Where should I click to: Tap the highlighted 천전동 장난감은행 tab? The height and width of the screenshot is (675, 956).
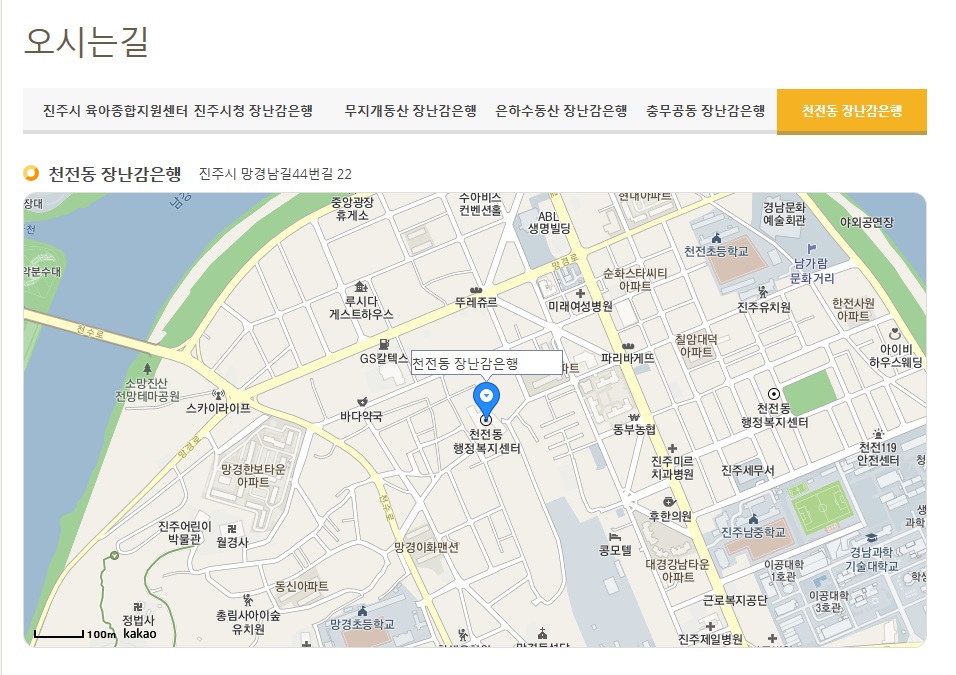pyautogui.click(x=852, y=111)
